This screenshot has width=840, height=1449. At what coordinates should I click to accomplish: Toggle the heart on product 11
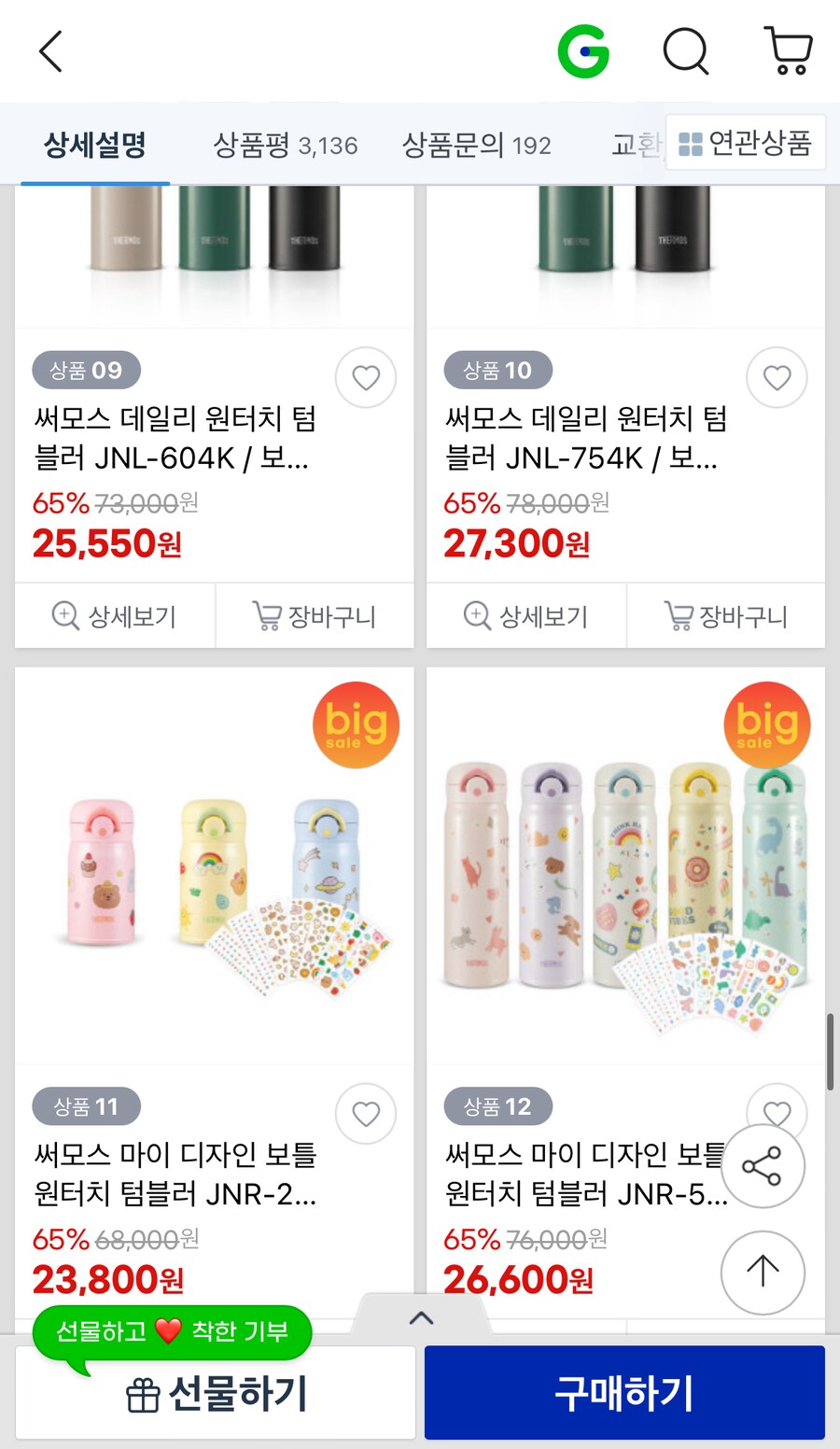(366, 1113)
